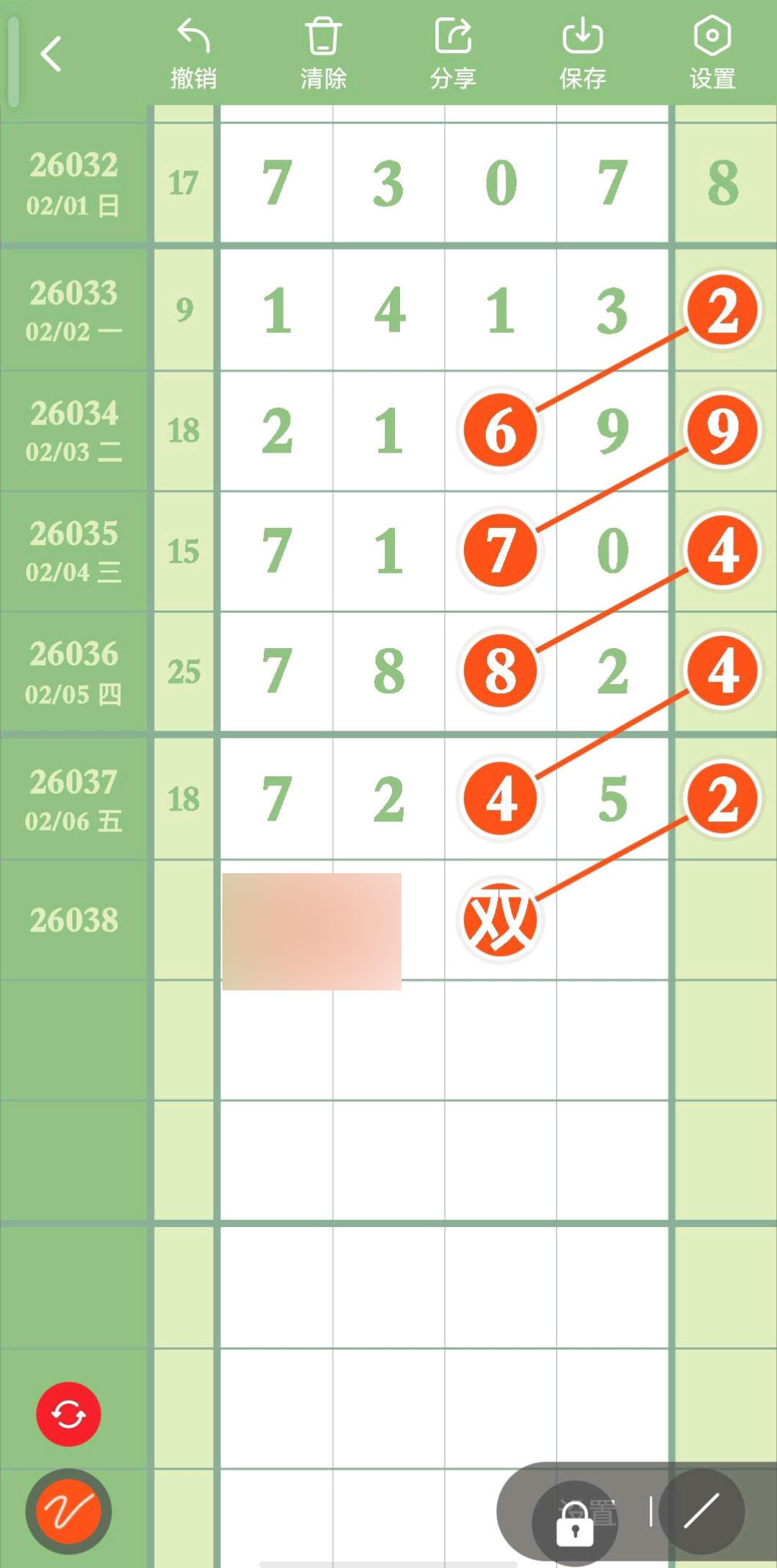Select the line drawing tool
777x1568 pixels.
pos(701,1510)
